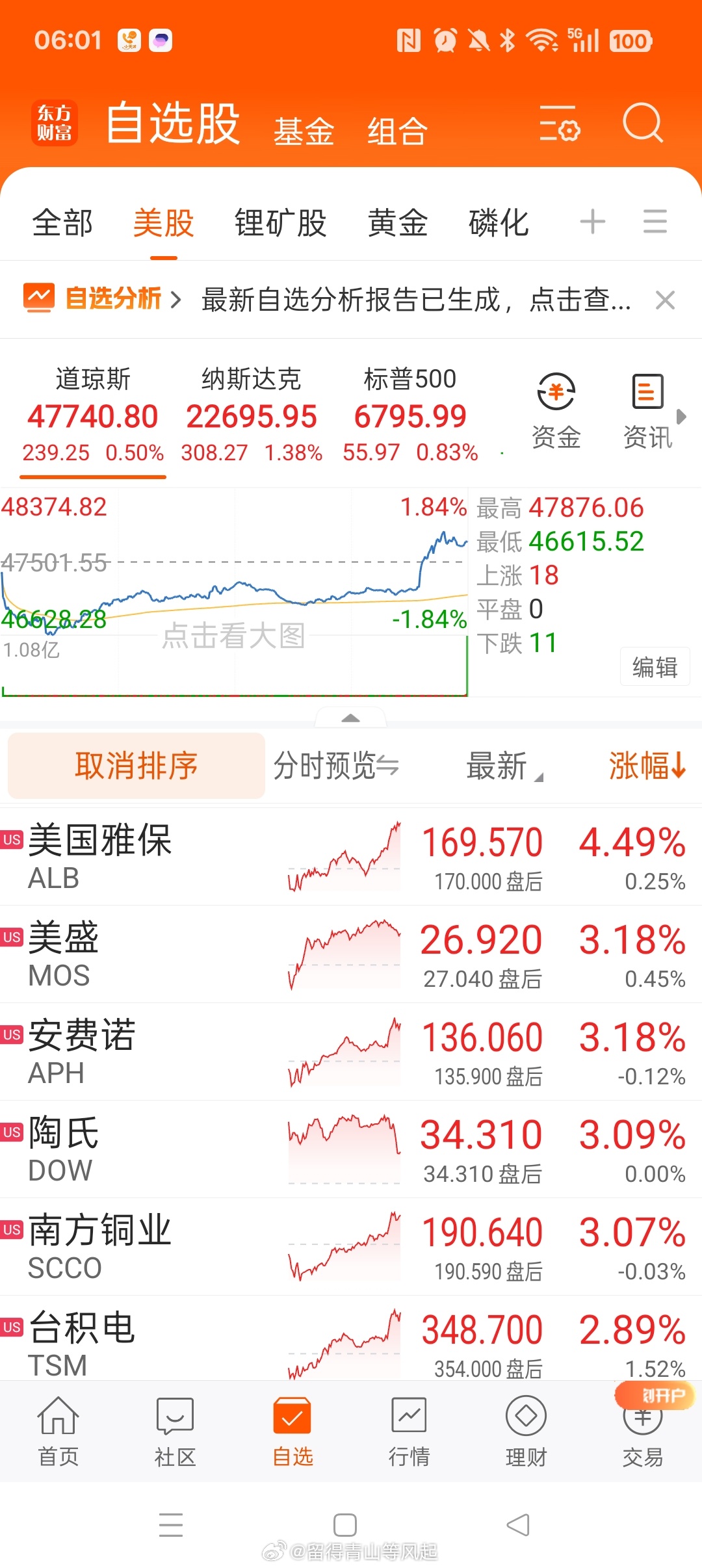Image resolution: width=702 pixels, height=1568 pixels.
Task: Open search with the magnifier icon
Action: click(642, 124)
